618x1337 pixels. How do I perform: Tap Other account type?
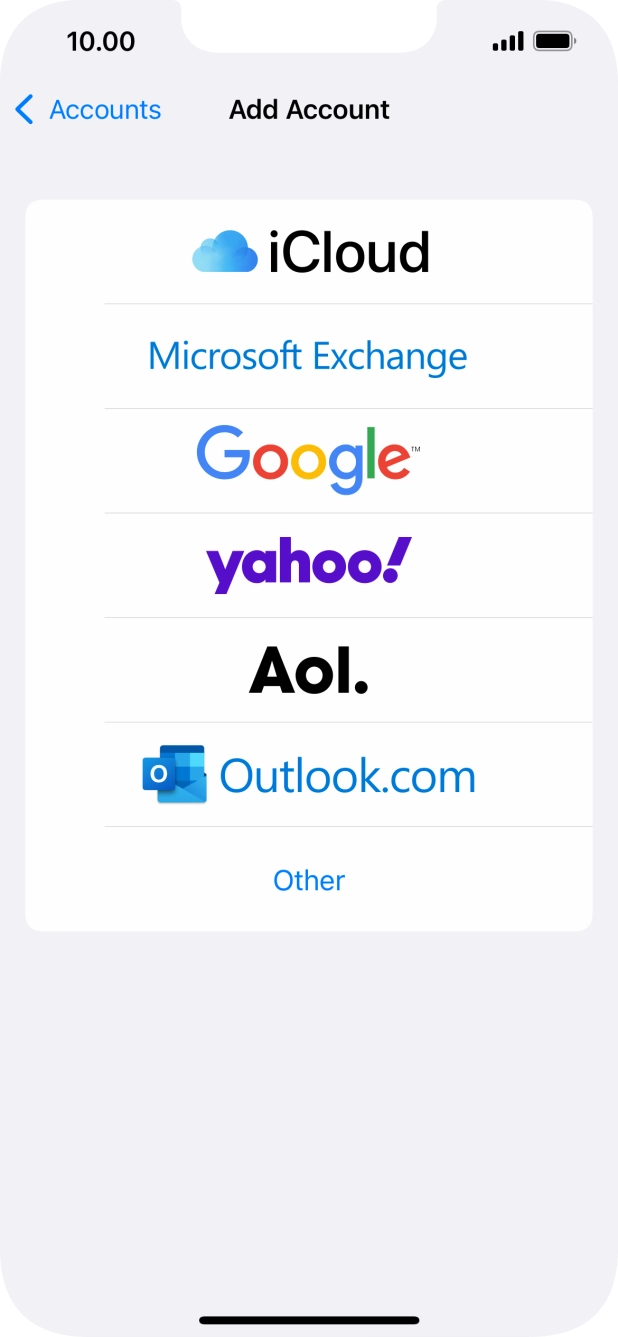pos(308,880)
